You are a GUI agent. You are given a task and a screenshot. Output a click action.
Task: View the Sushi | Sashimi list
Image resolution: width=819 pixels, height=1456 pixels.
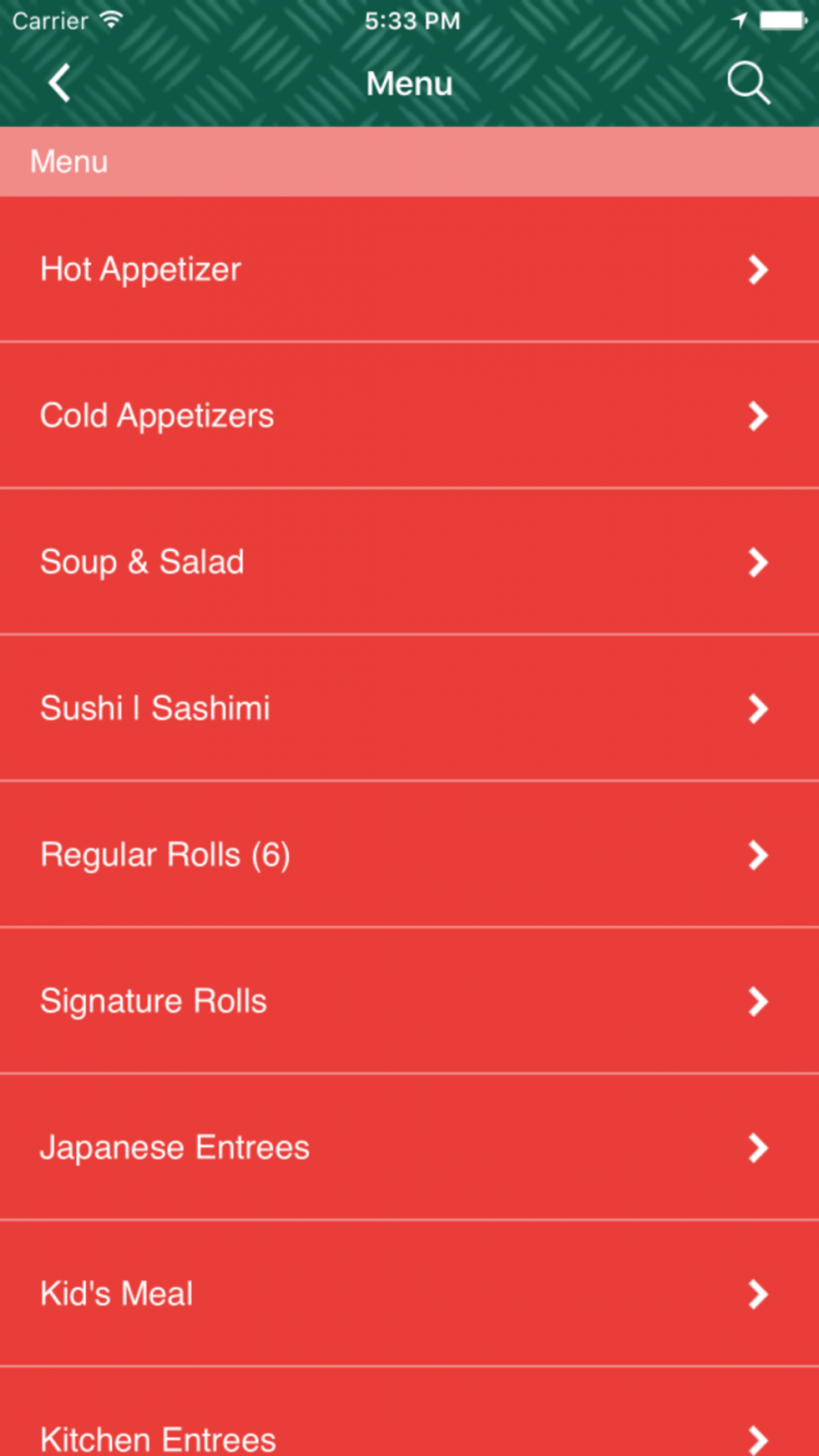409,708
